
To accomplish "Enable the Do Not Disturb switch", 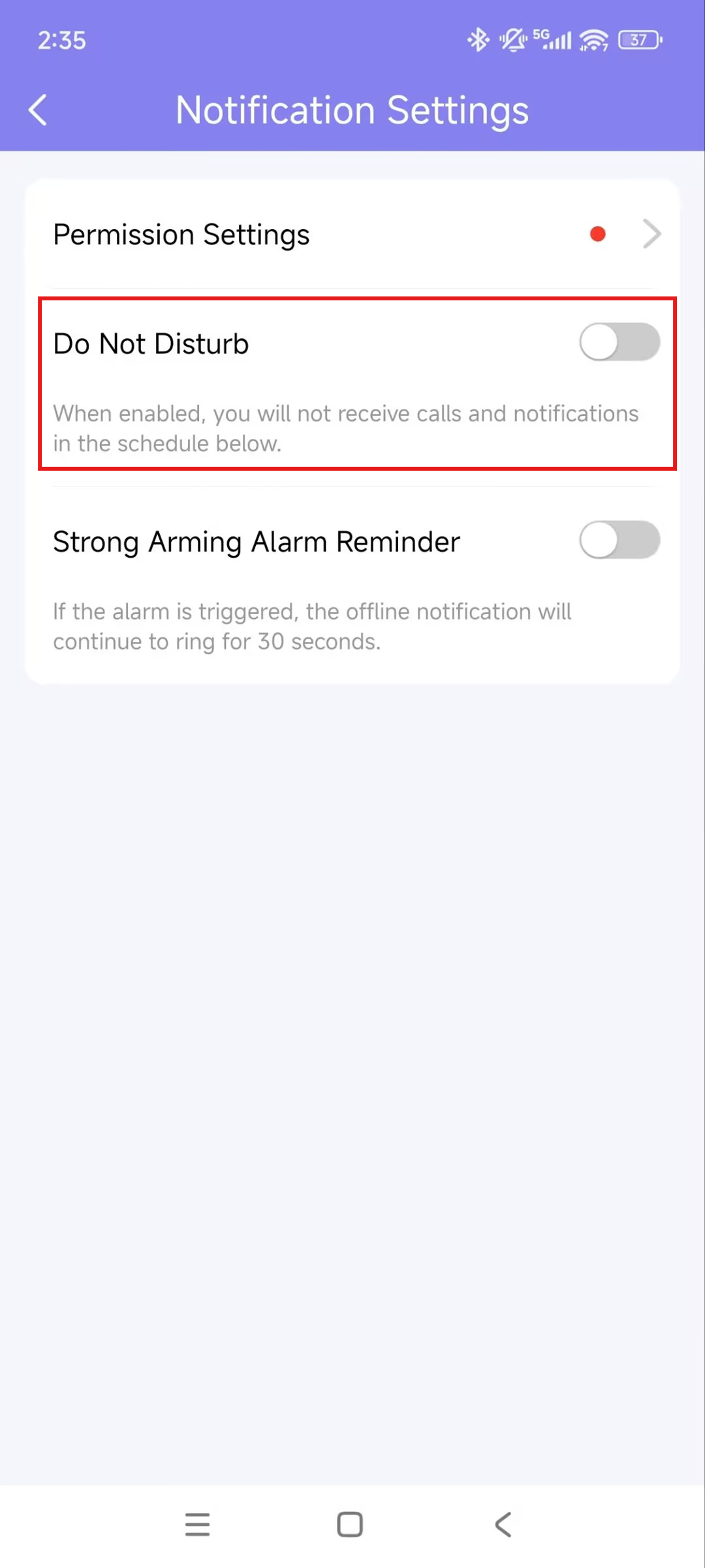I will coord(619,342).
